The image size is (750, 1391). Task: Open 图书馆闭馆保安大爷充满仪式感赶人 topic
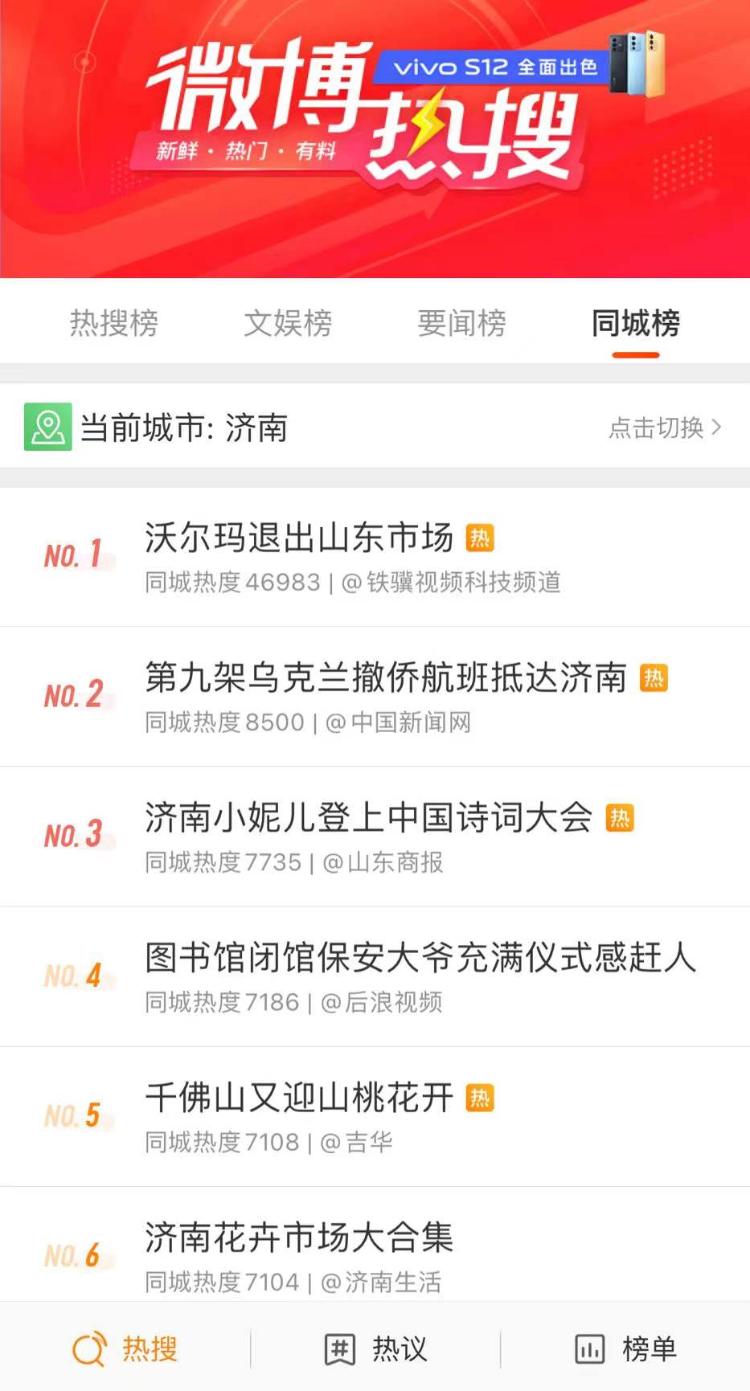click(420, 958)
